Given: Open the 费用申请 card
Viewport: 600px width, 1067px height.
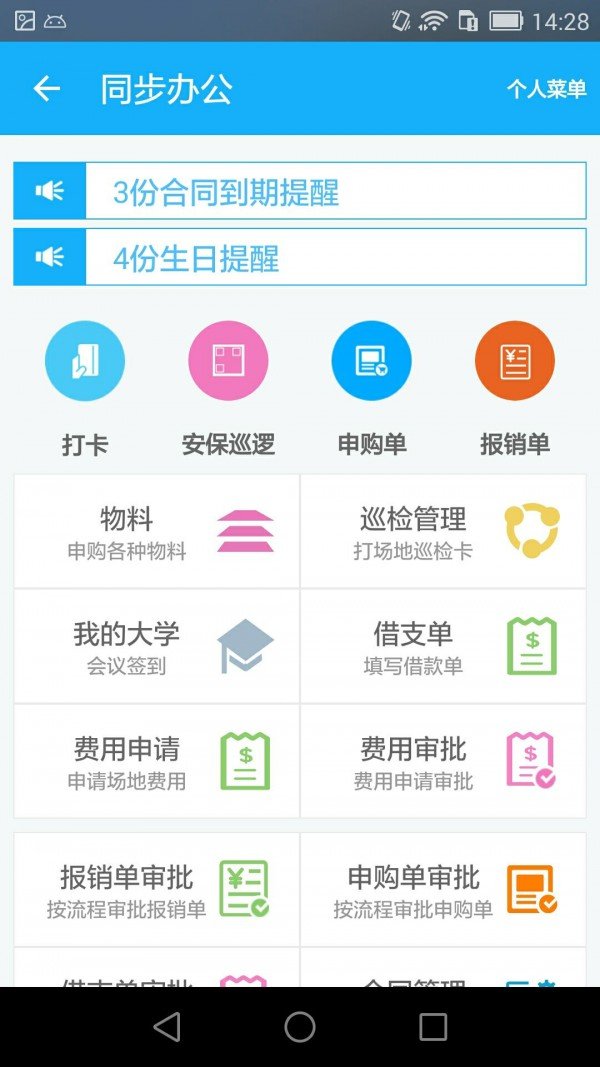Looking at the screenshot, I should (156, 761).
